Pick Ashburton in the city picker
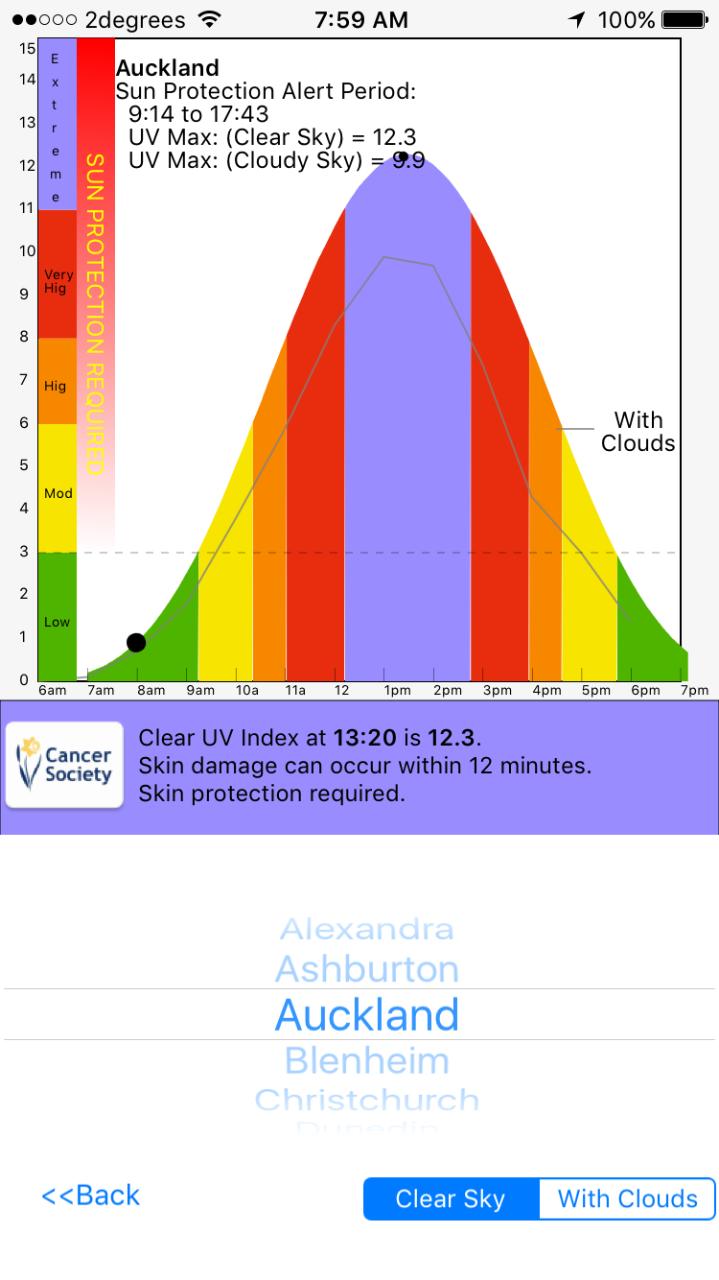Screen dimensions: 719x1280 tap(367, 969)
